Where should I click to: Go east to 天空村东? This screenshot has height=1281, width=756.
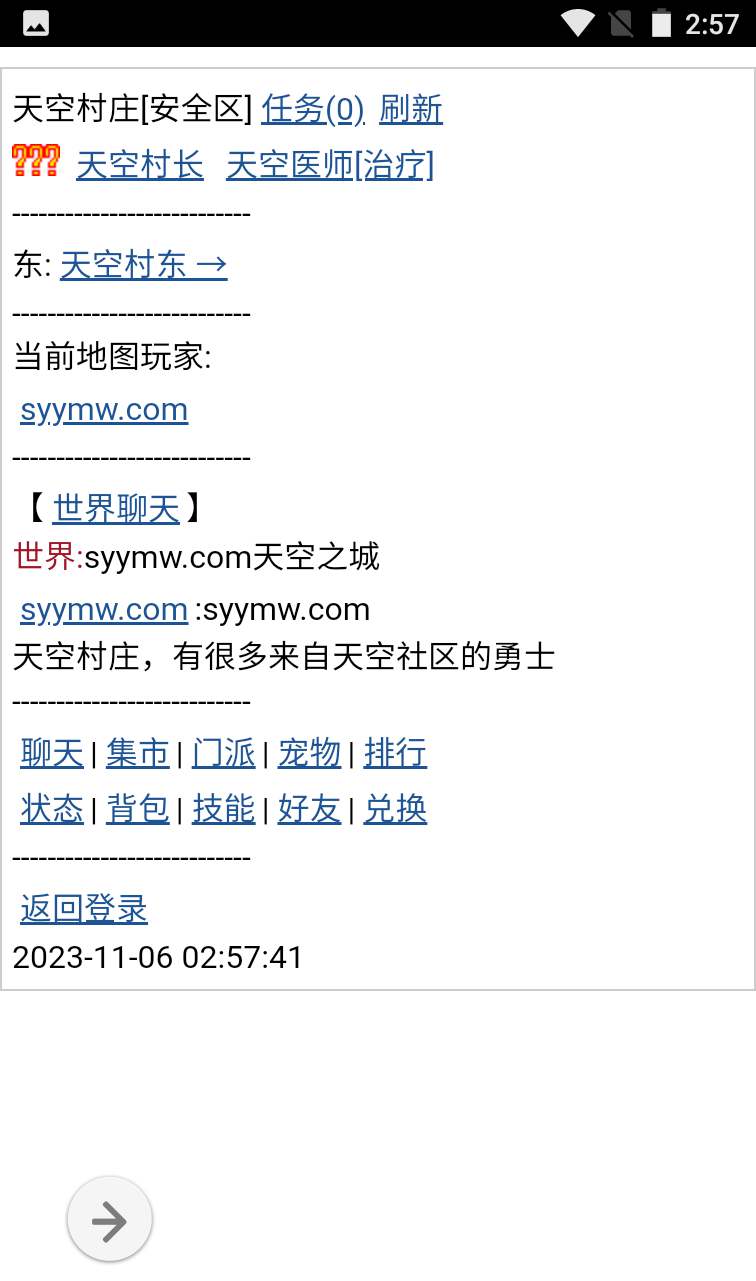tap(144, 265)
